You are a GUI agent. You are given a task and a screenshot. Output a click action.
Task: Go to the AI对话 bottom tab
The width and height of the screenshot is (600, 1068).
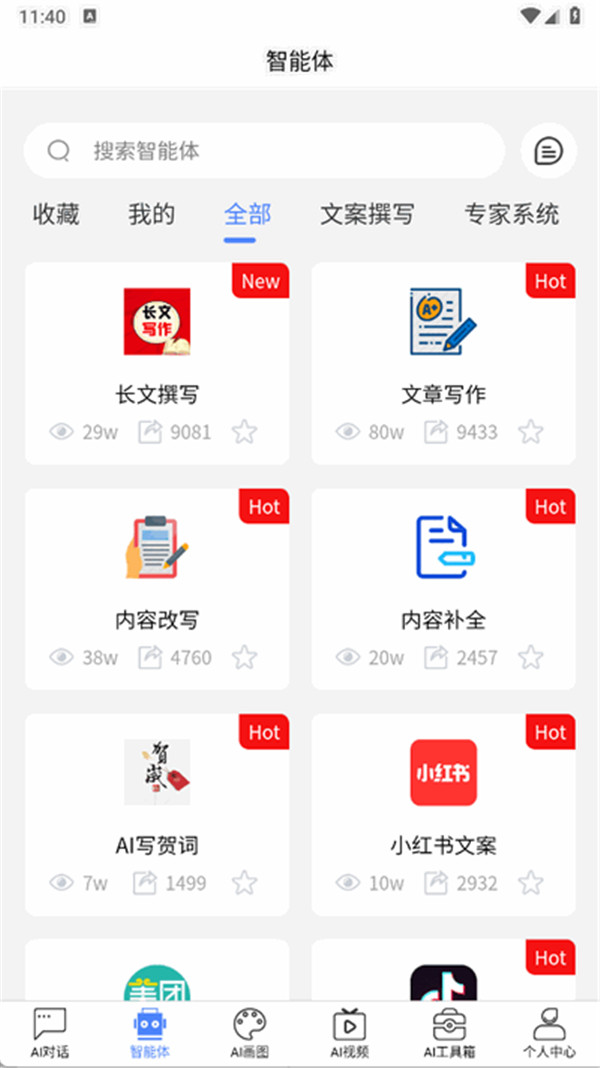(x=50, y=1034)
